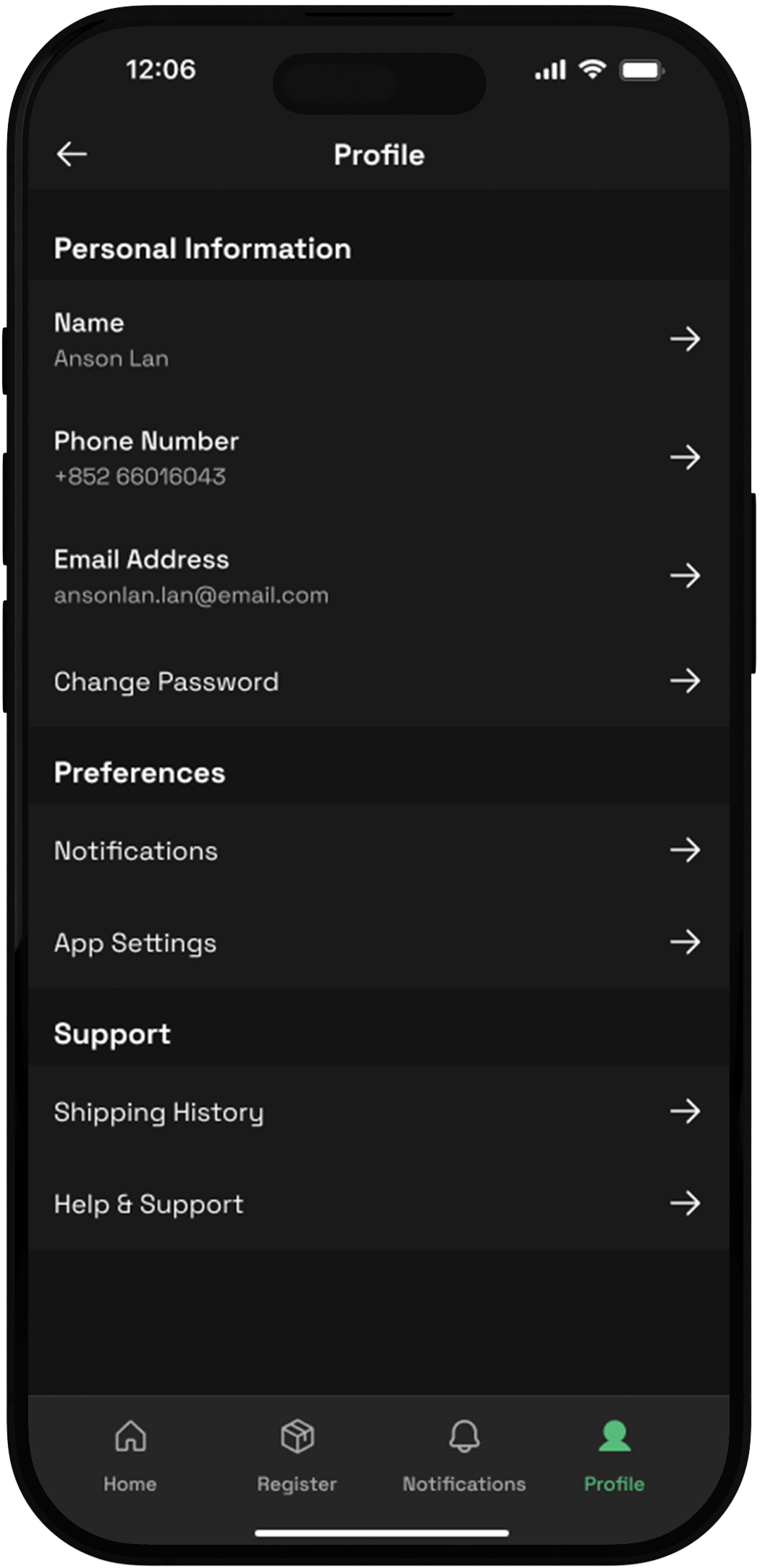Open Notifications under Preferences
Image resolution: width=760 pixels, height=1568 pixels.
coord(379,850)
